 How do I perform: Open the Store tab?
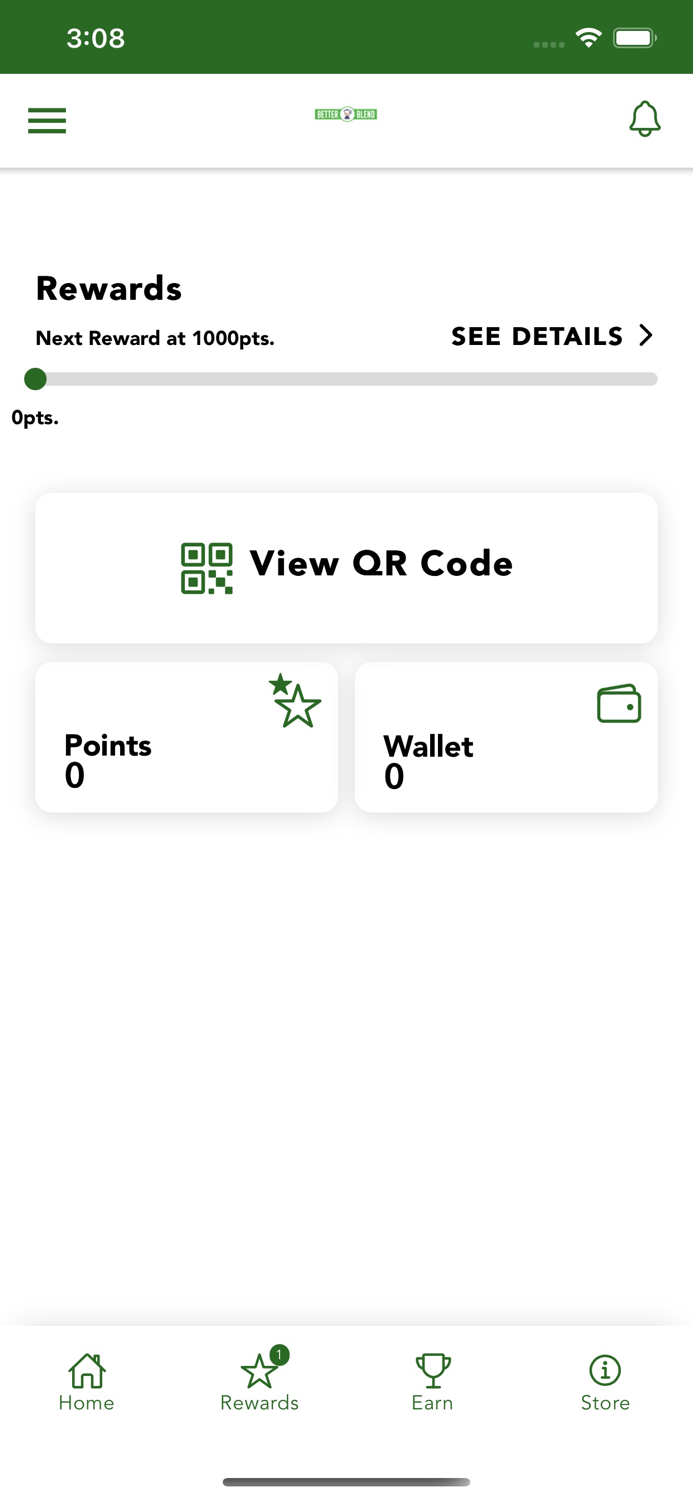click(605, 1383)
